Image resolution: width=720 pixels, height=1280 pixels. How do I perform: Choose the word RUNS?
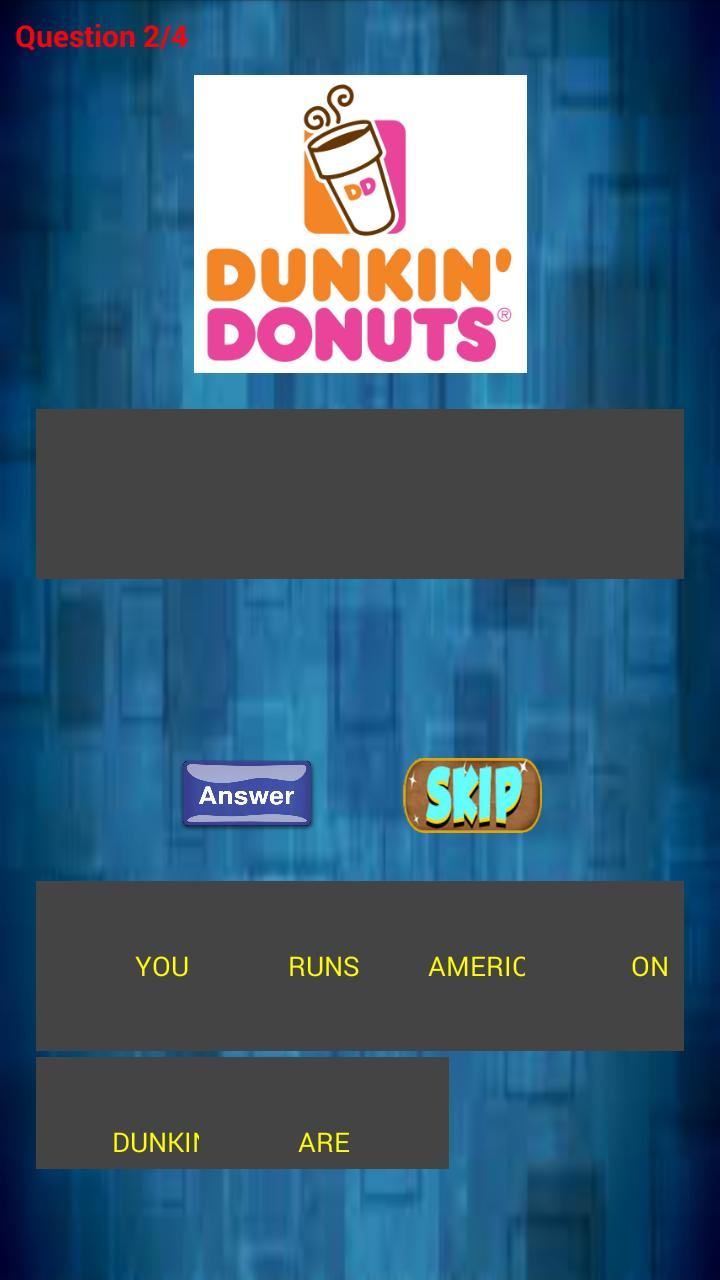[x=323, y=966]
